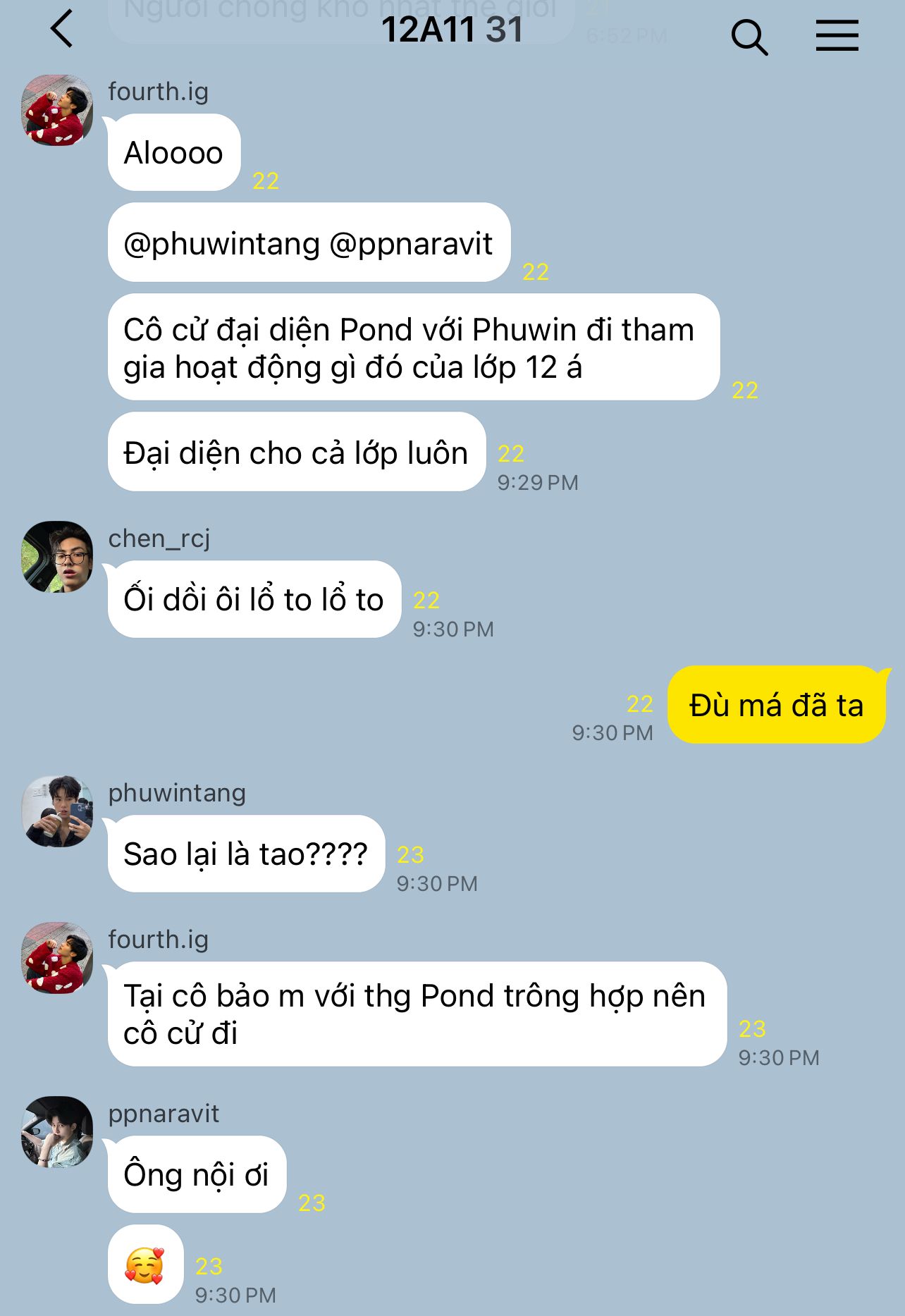Open phuwintang's profile avatar
The image size is (905, 1316).
coord(57,811)
